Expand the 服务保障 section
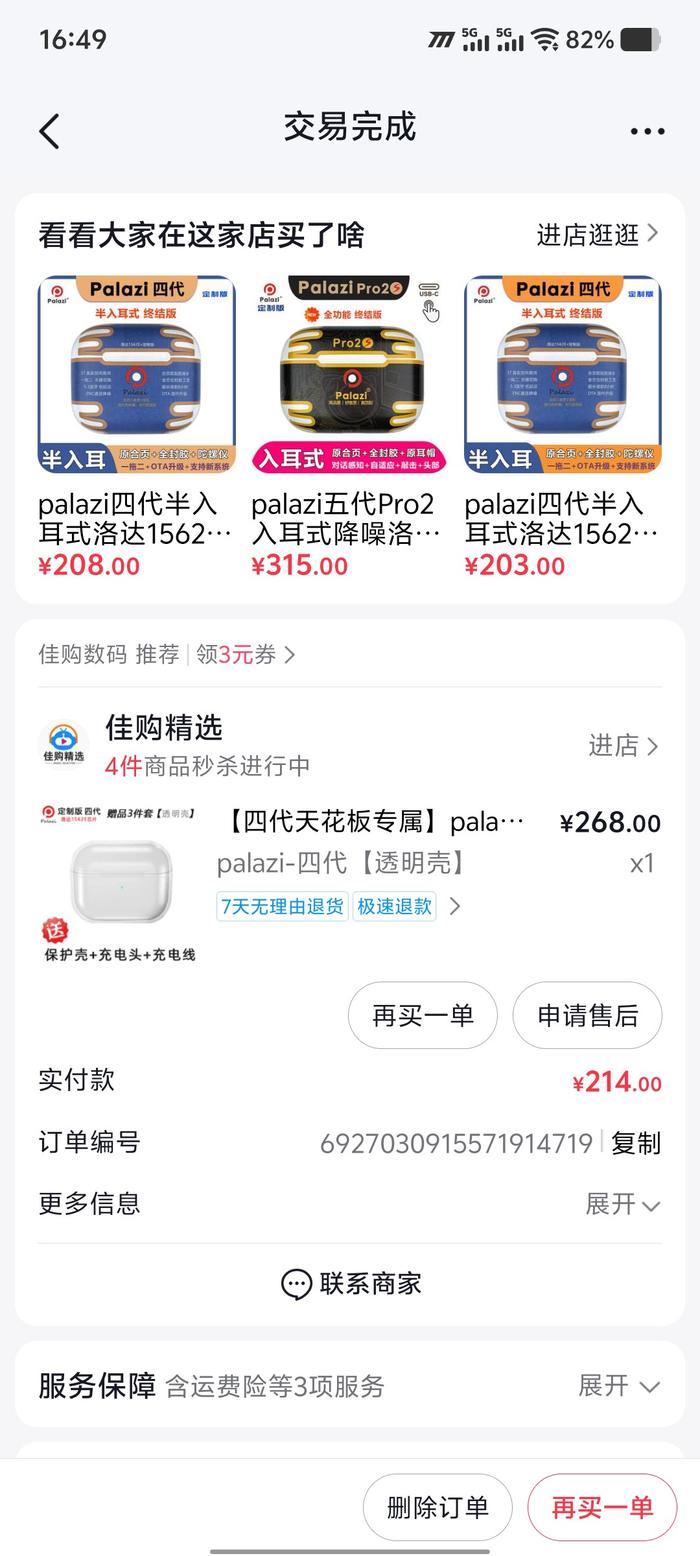The height and width of the screenshot is (1556, 700). (x=618, y=1386)
